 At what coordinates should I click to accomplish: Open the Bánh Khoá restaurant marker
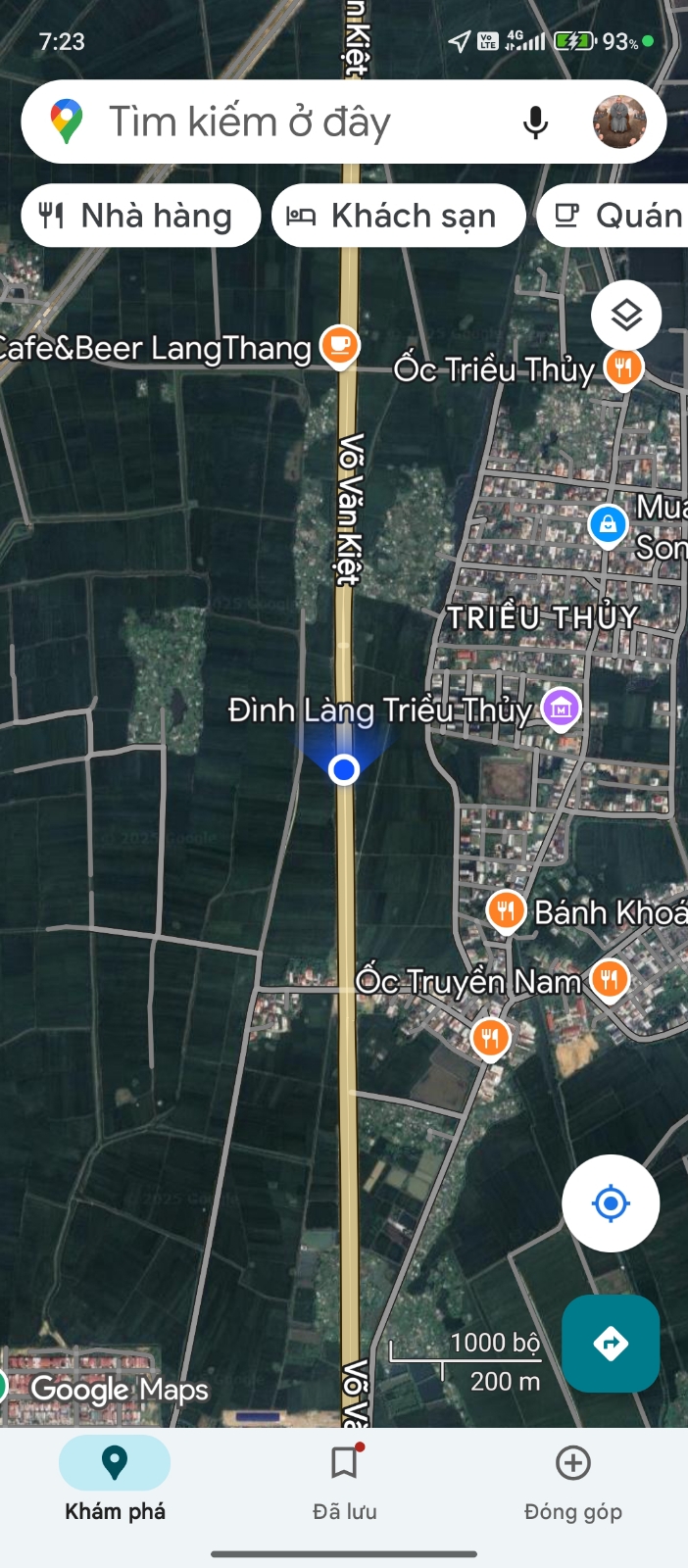coord(506,911)
